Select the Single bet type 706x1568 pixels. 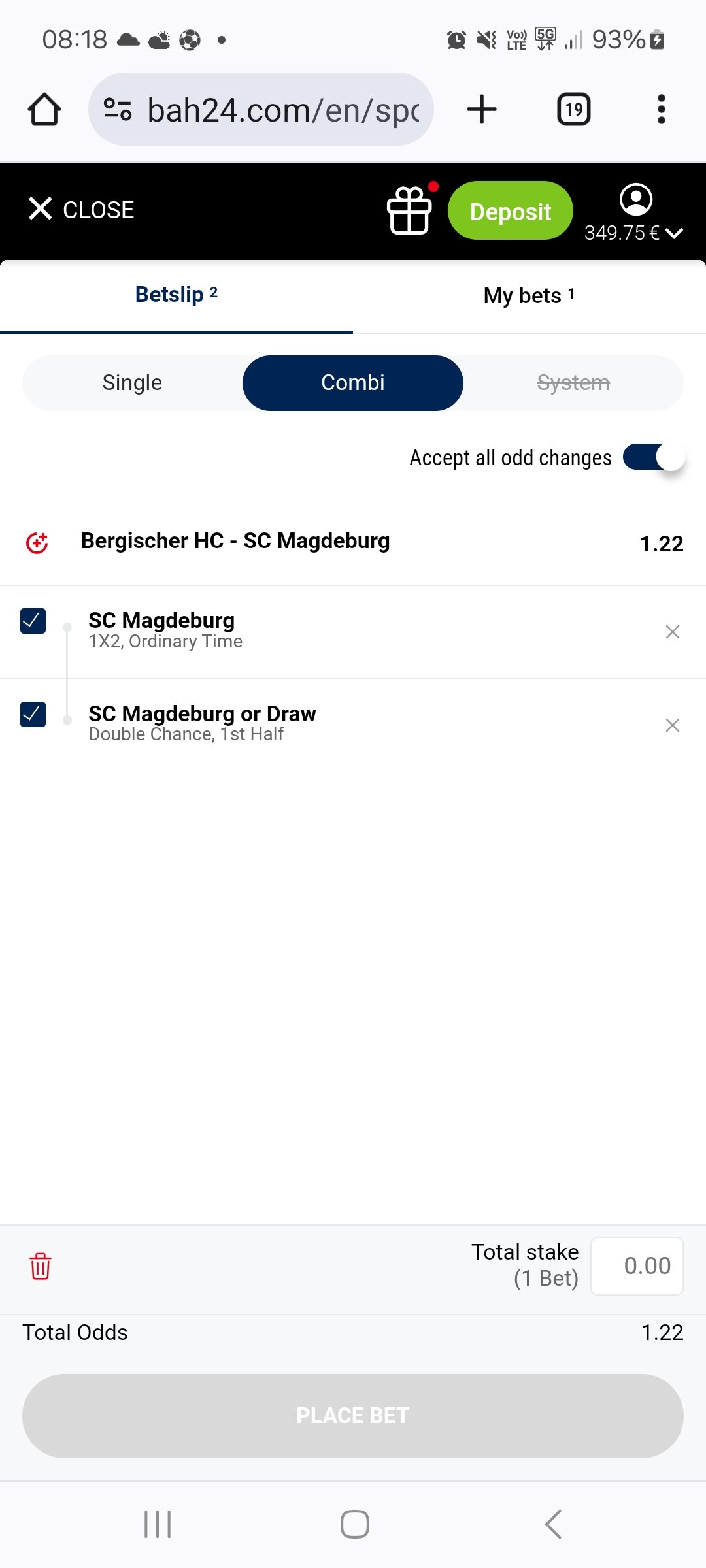click(132, 383)
